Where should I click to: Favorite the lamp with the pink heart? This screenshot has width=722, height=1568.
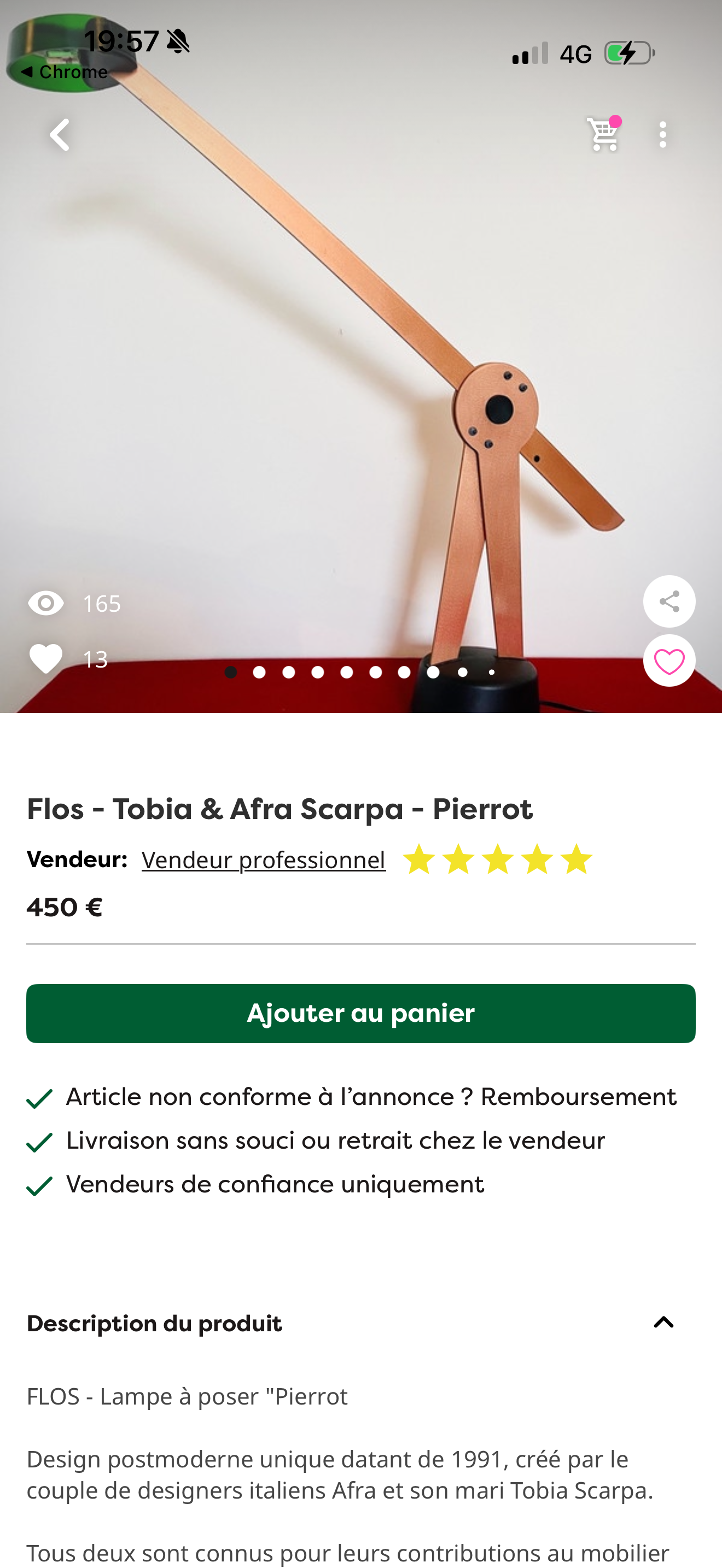(668, 660)
